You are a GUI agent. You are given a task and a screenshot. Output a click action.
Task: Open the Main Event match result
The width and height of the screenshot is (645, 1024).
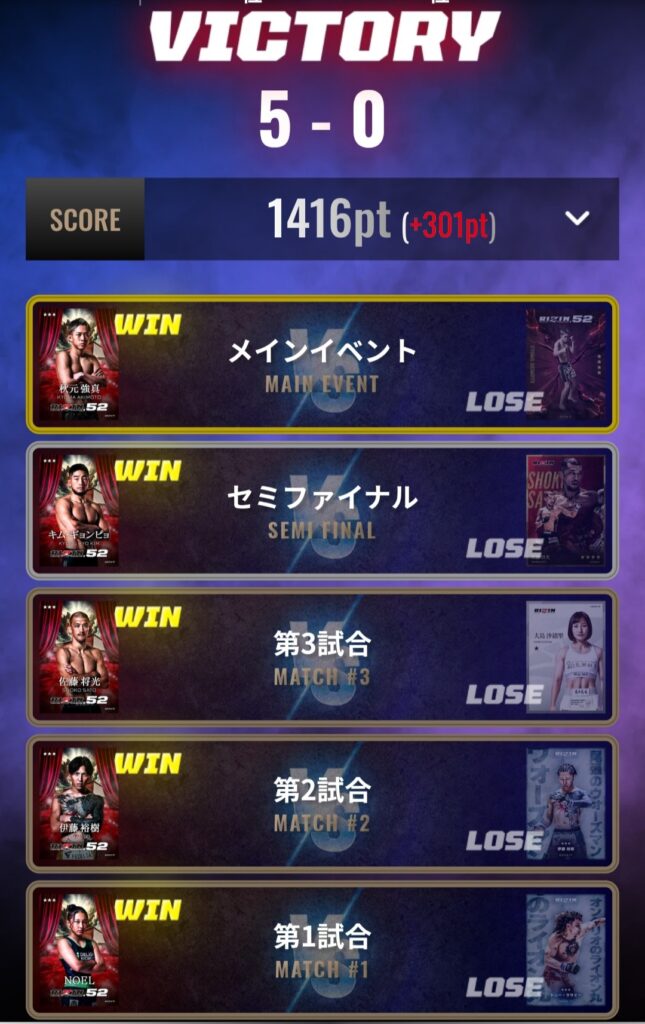pyautogui.click(x=322, y=365)
